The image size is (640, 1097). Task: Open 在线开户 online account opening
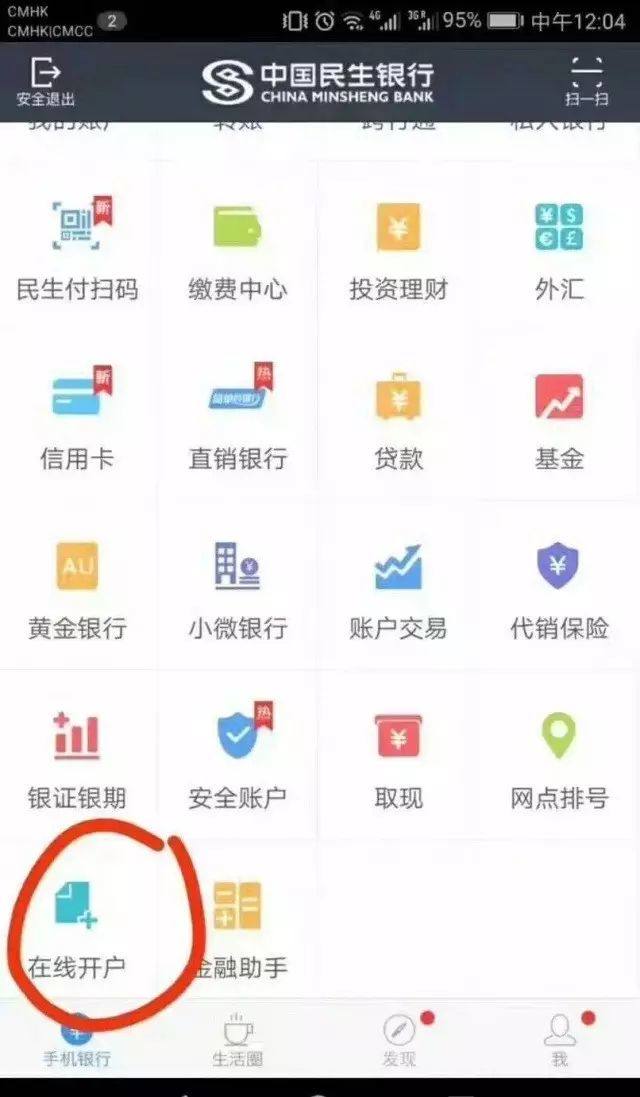tap(78, 925)
